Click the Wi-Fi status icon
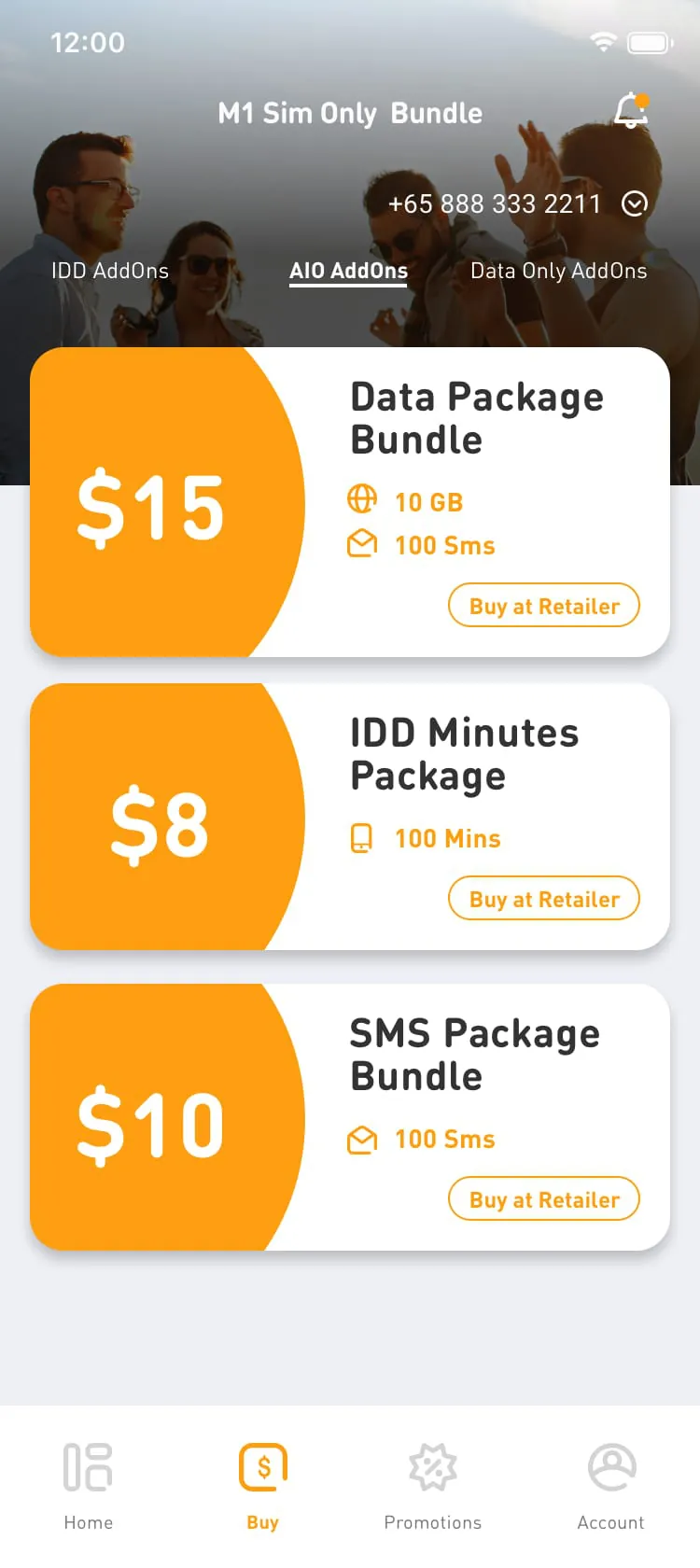Screen dimensions: 700x1568 (602, 41)
